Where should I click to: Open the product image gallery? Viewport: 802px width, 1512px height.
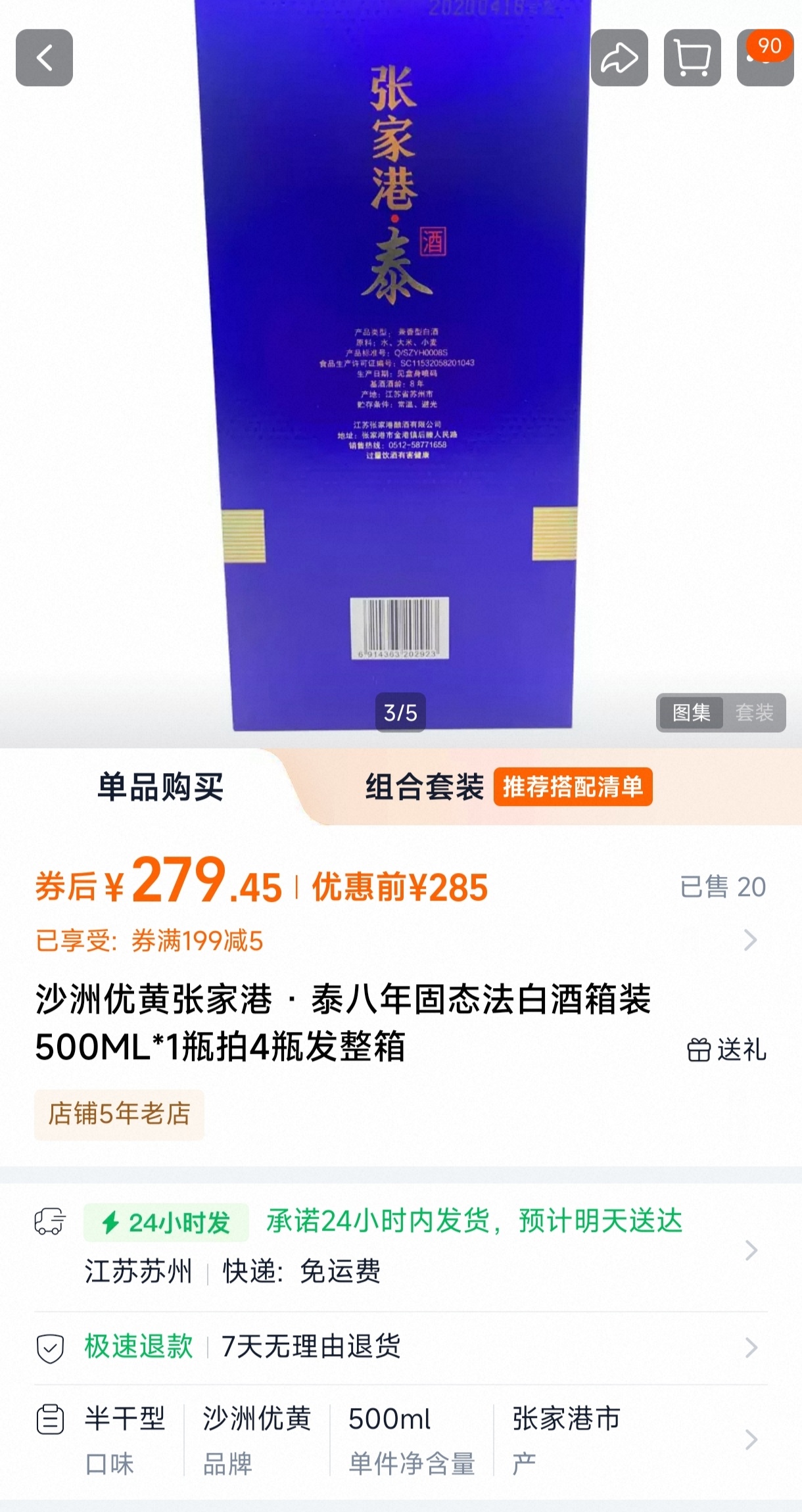401,368
